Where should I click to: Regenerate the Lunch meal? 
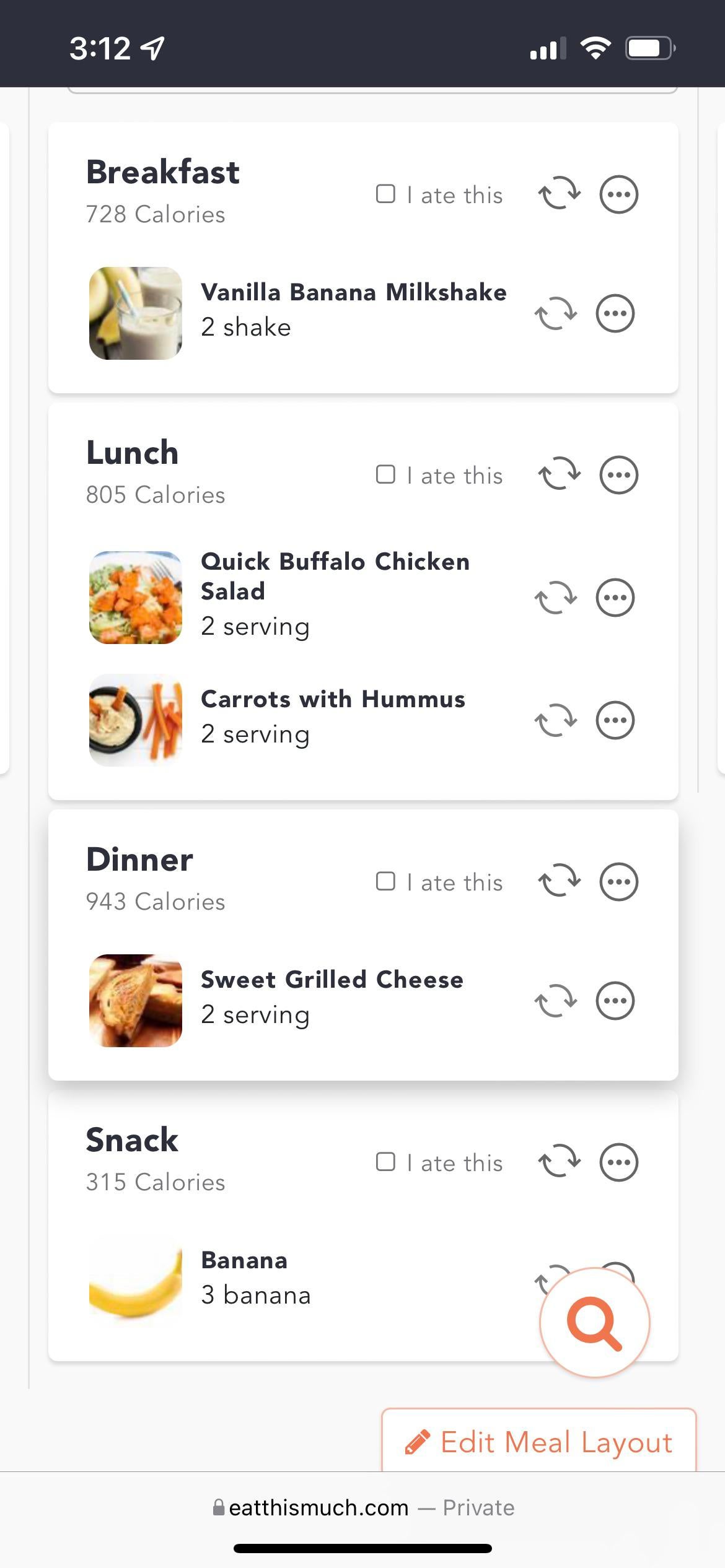(560, 475)
